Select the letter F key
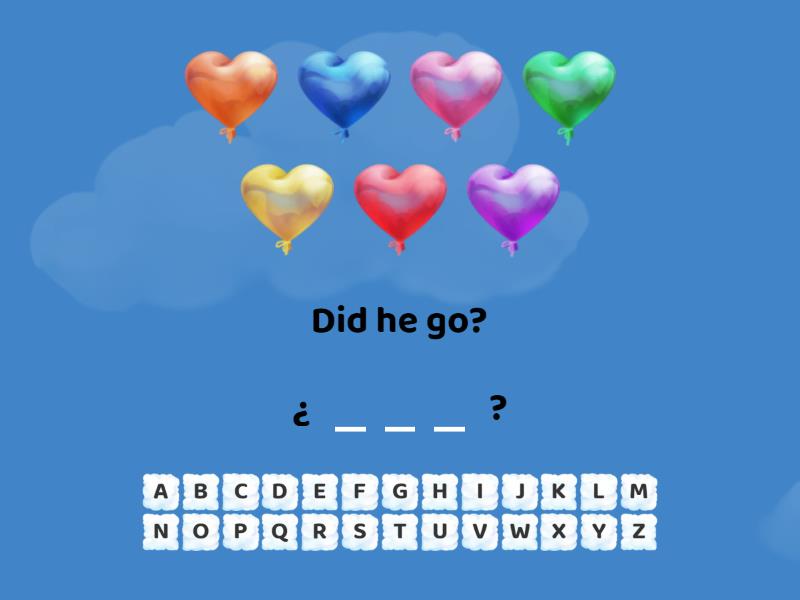 click(360, 491)
